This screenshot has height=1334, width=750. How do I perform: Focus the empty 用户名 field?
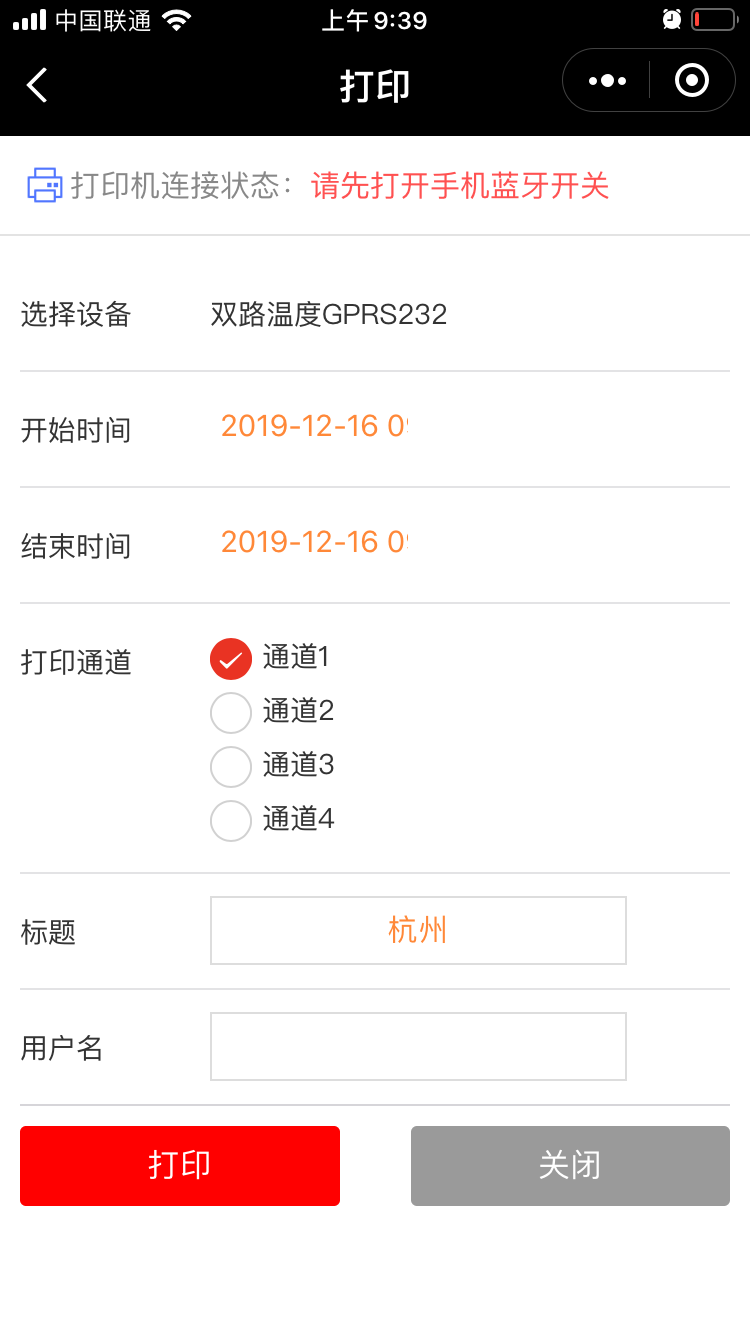point(418,1046)
